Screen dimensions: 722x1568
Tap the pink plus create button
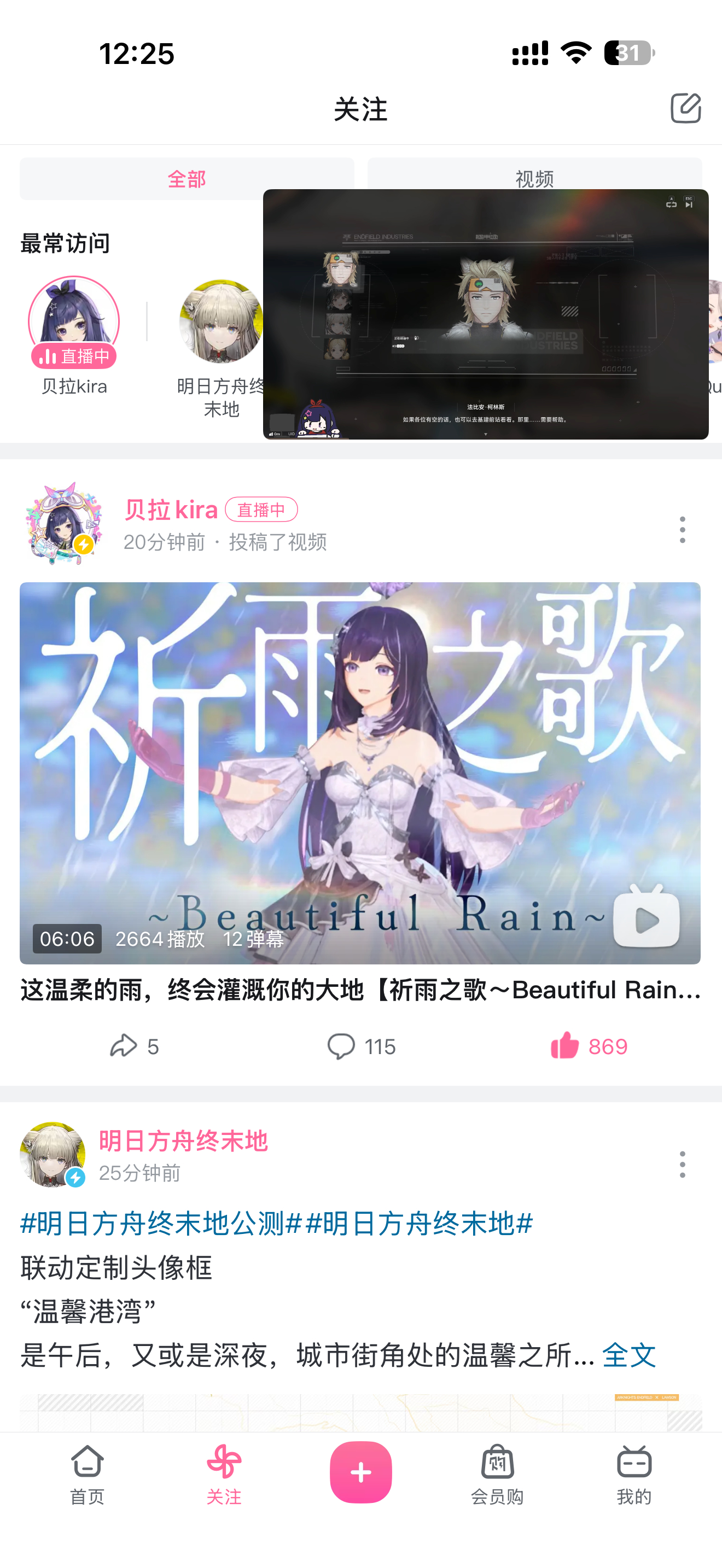(x=360, y=1472)
